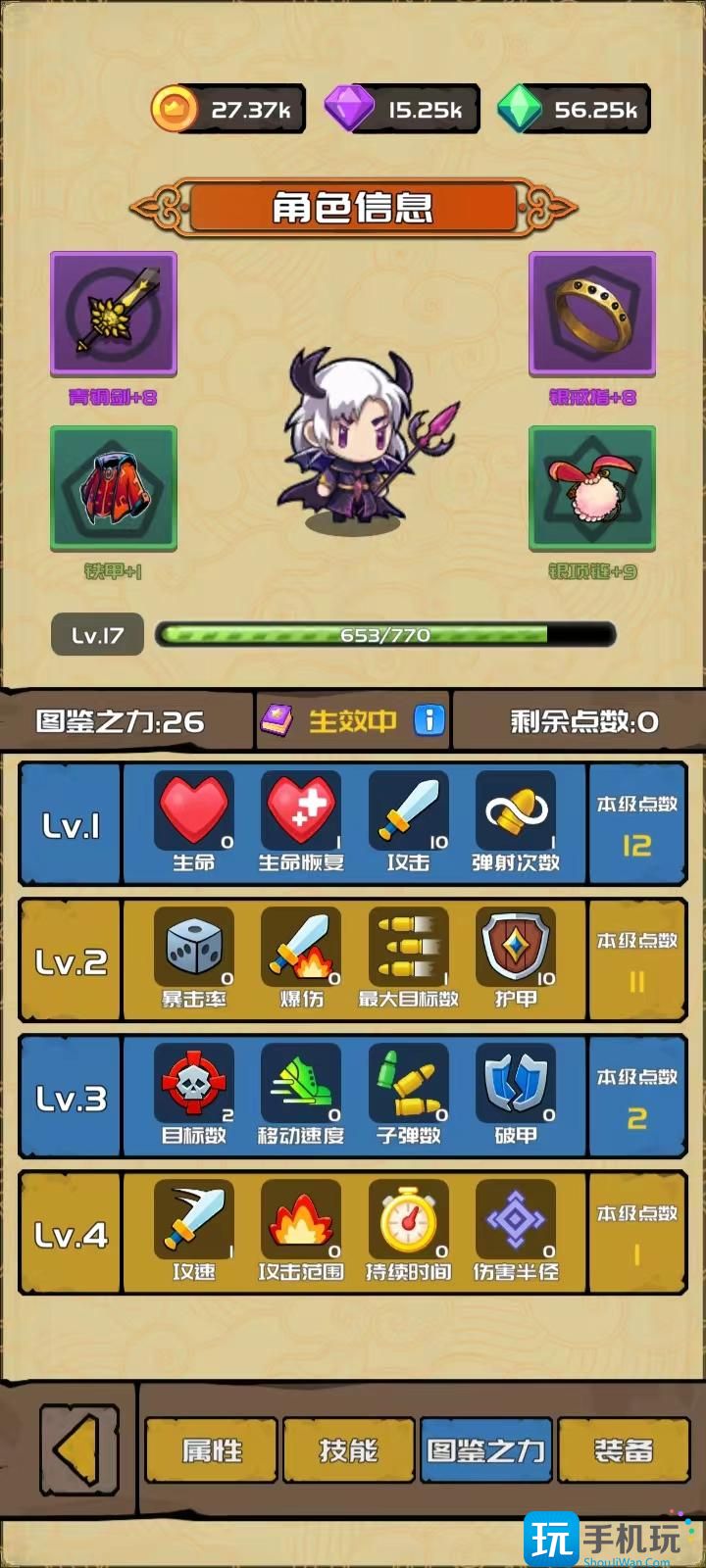Open the 青铜剑+8 weapon slot
The height and width of the screenshot is (1568, 706).
pyautogui.click(x=114, y=314)
